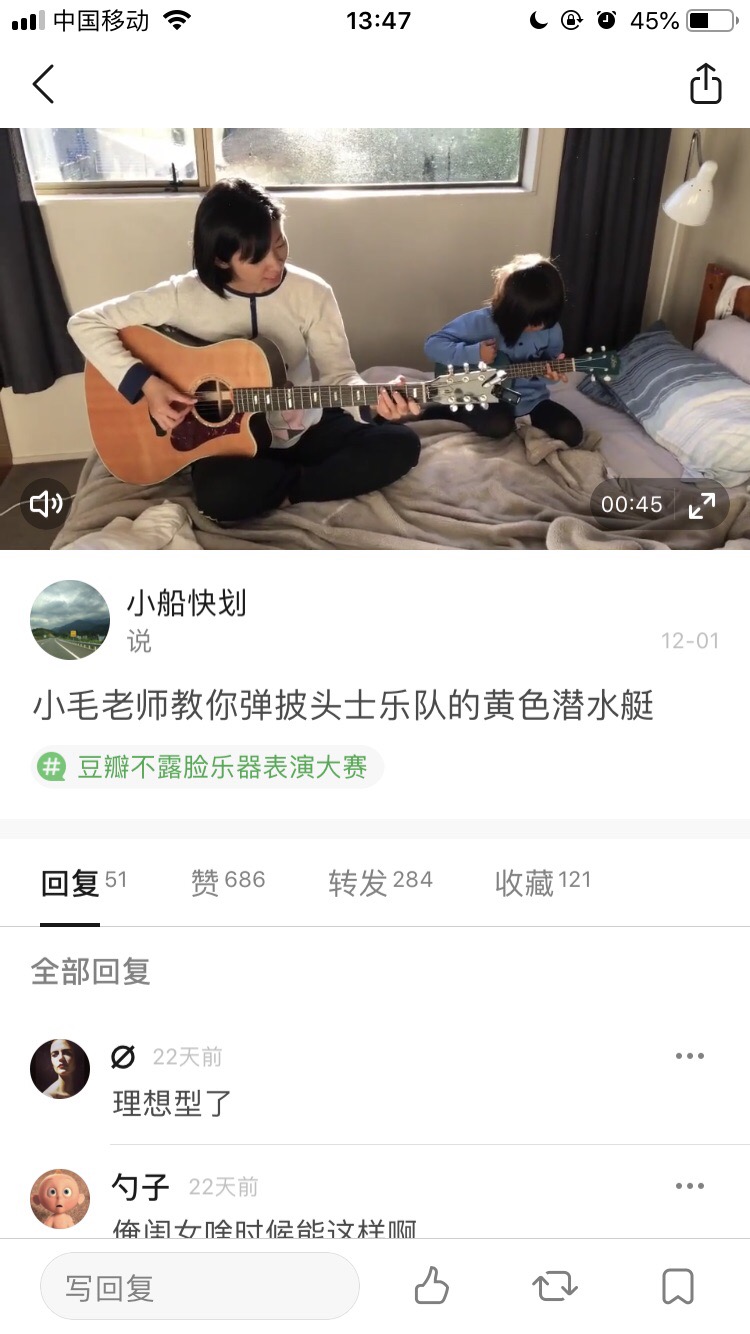
Task: Tap the 写回复 reply input box
Action: coord(200,1287)
